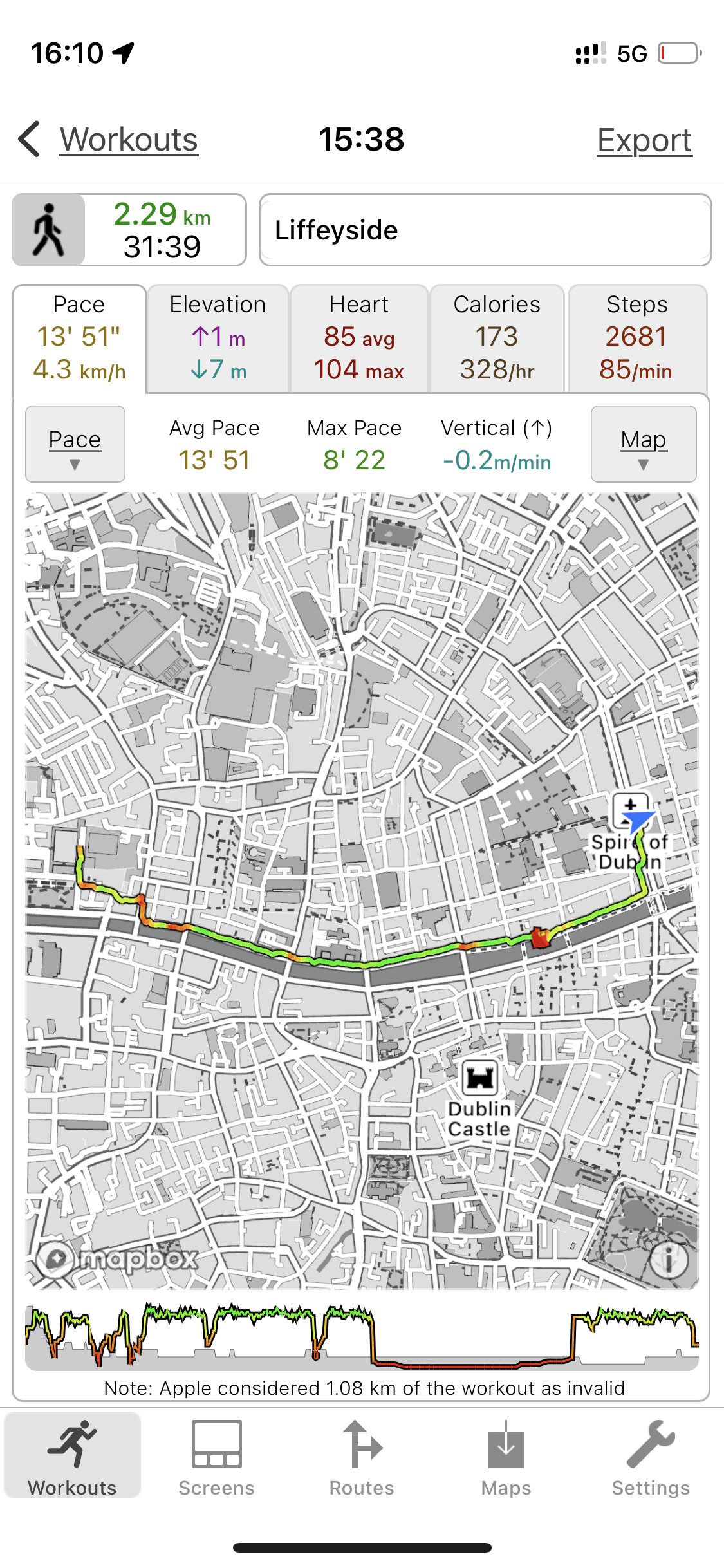Tap the walking activity type icon
Viewport: 724px width, 1568px height.
pos(49,230)
